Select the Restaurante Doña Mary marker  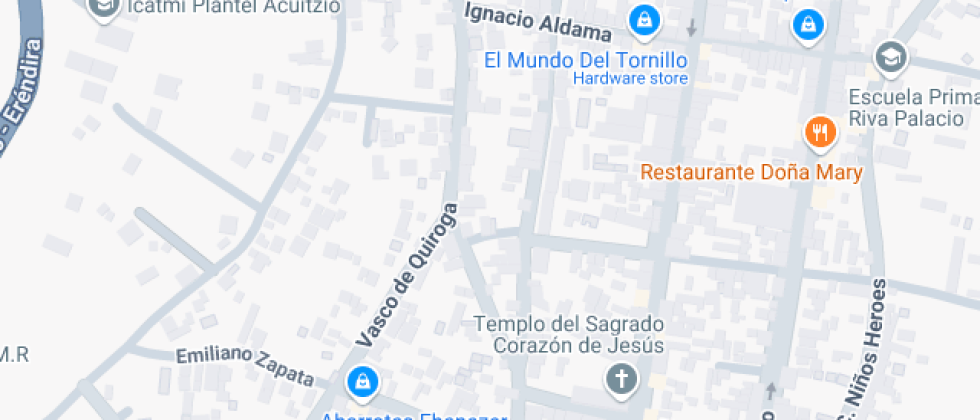(x=819, y=132)
